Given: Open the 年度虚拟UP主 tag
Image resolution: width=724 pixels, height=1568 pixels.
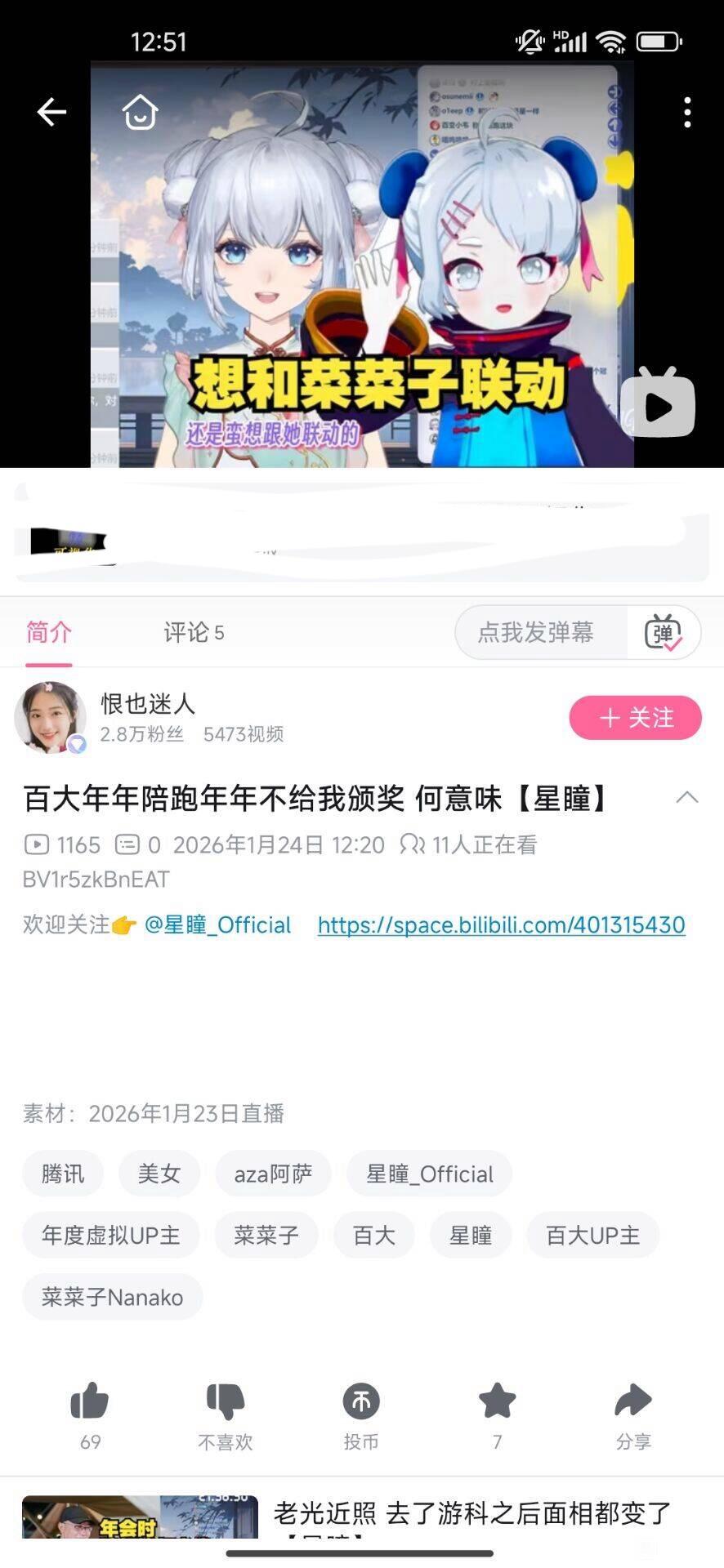Looking at the screenshot, I should [110, 1235].
